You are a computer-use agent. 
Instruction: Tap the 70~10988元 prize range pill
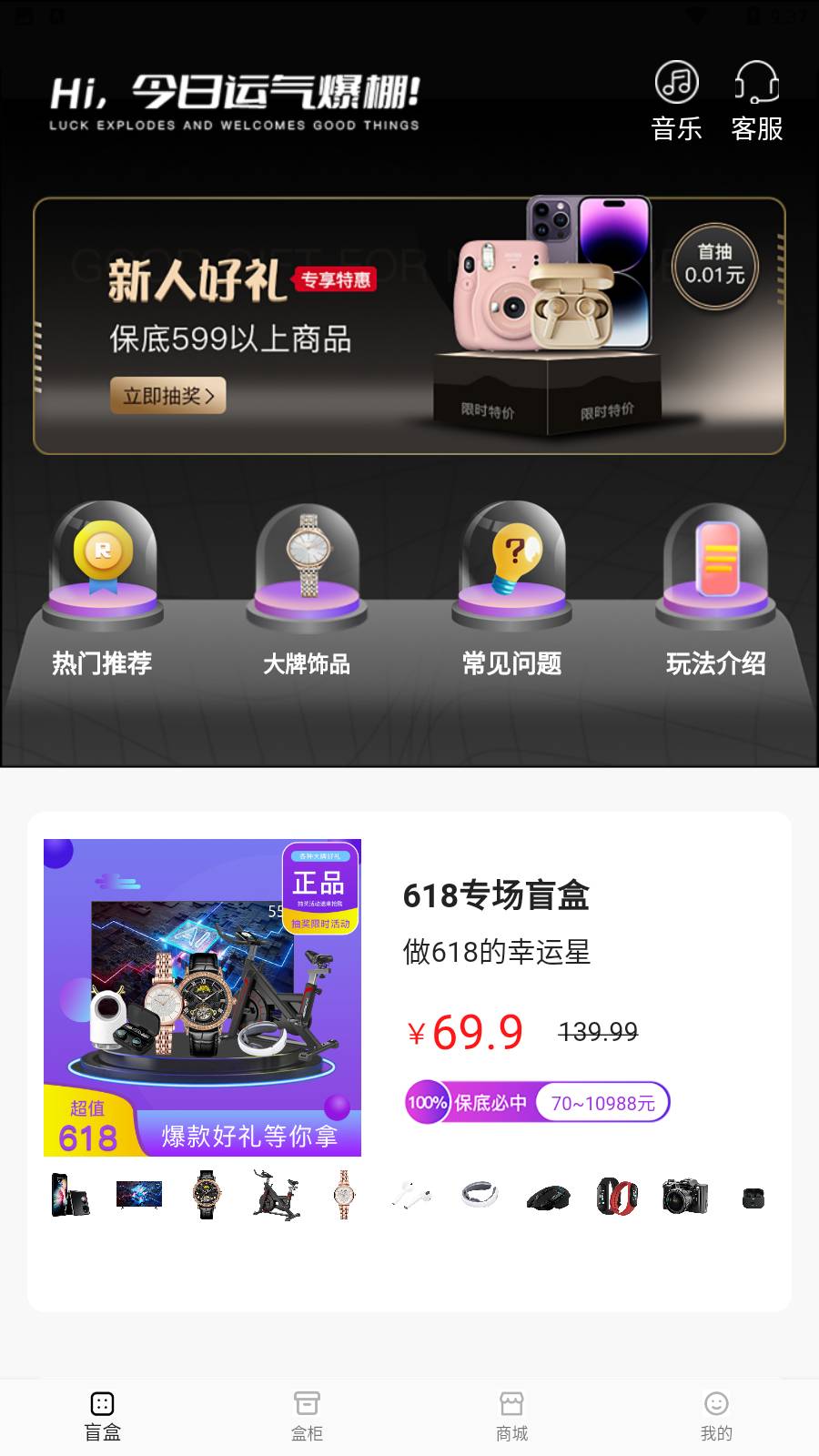(602, 1102)
